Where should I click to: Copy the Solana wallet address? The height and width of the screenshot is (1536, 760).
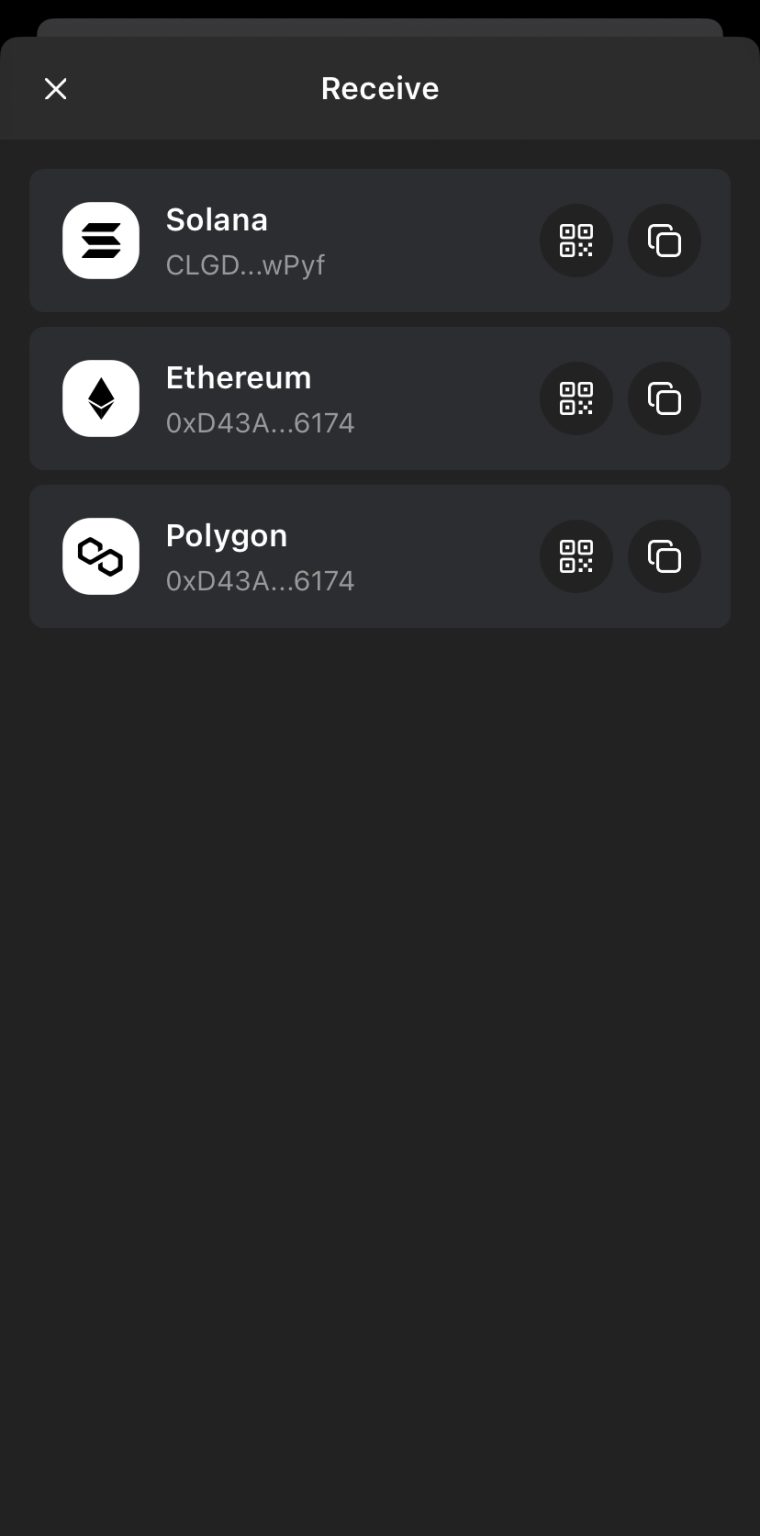[664, 241]
